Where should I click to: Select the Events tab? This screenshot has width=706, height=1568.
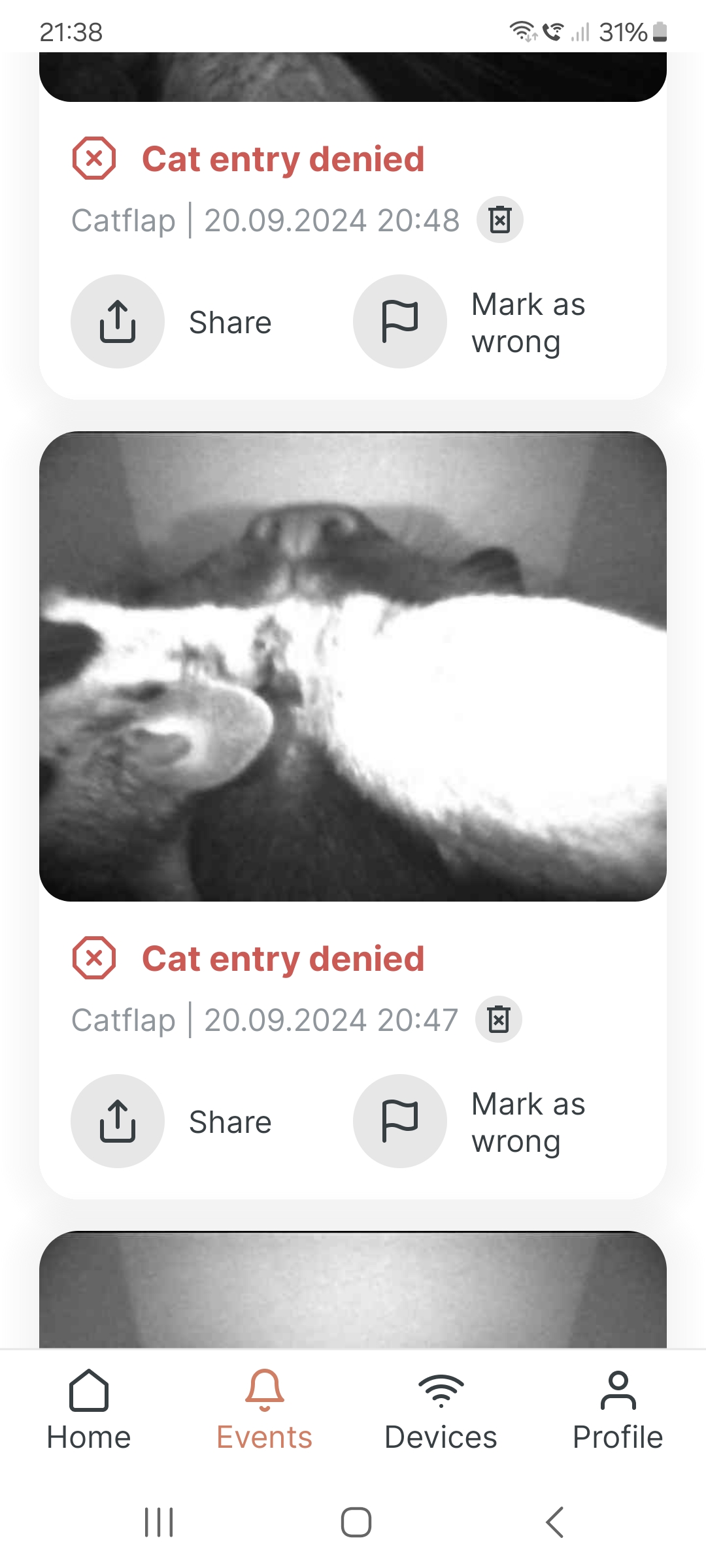click(x=265, y=1411)
